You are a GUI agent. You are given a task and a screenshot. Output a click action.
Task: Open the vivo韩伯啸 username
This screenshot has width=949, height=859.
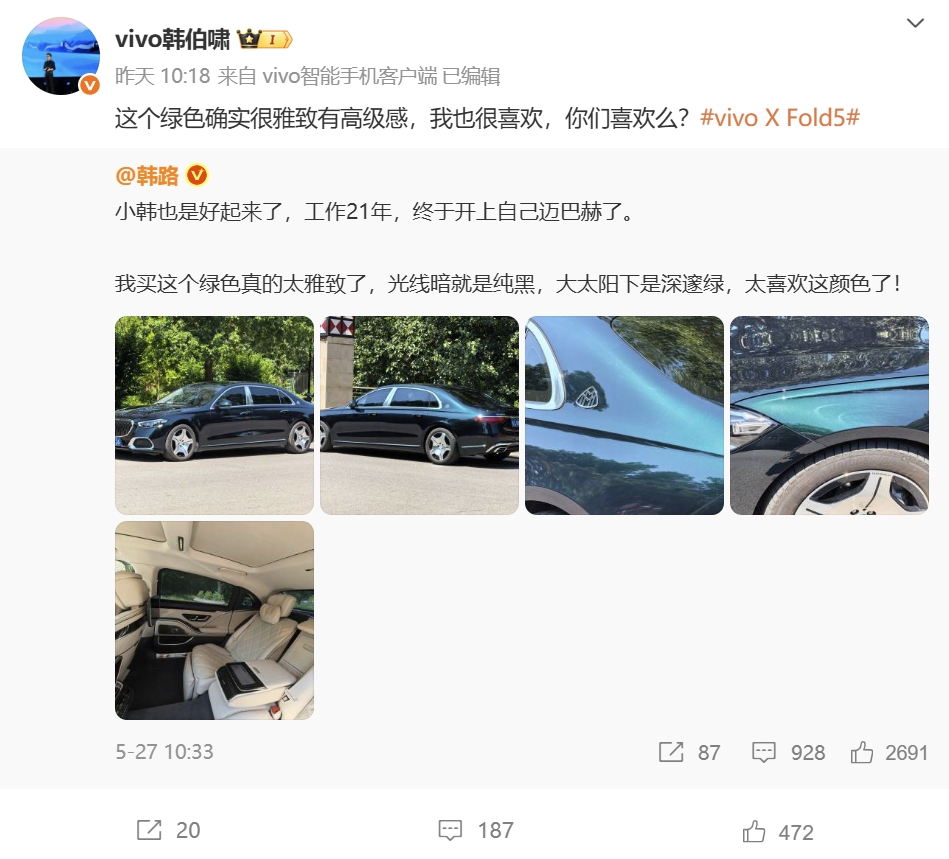[x=172, y=39]
